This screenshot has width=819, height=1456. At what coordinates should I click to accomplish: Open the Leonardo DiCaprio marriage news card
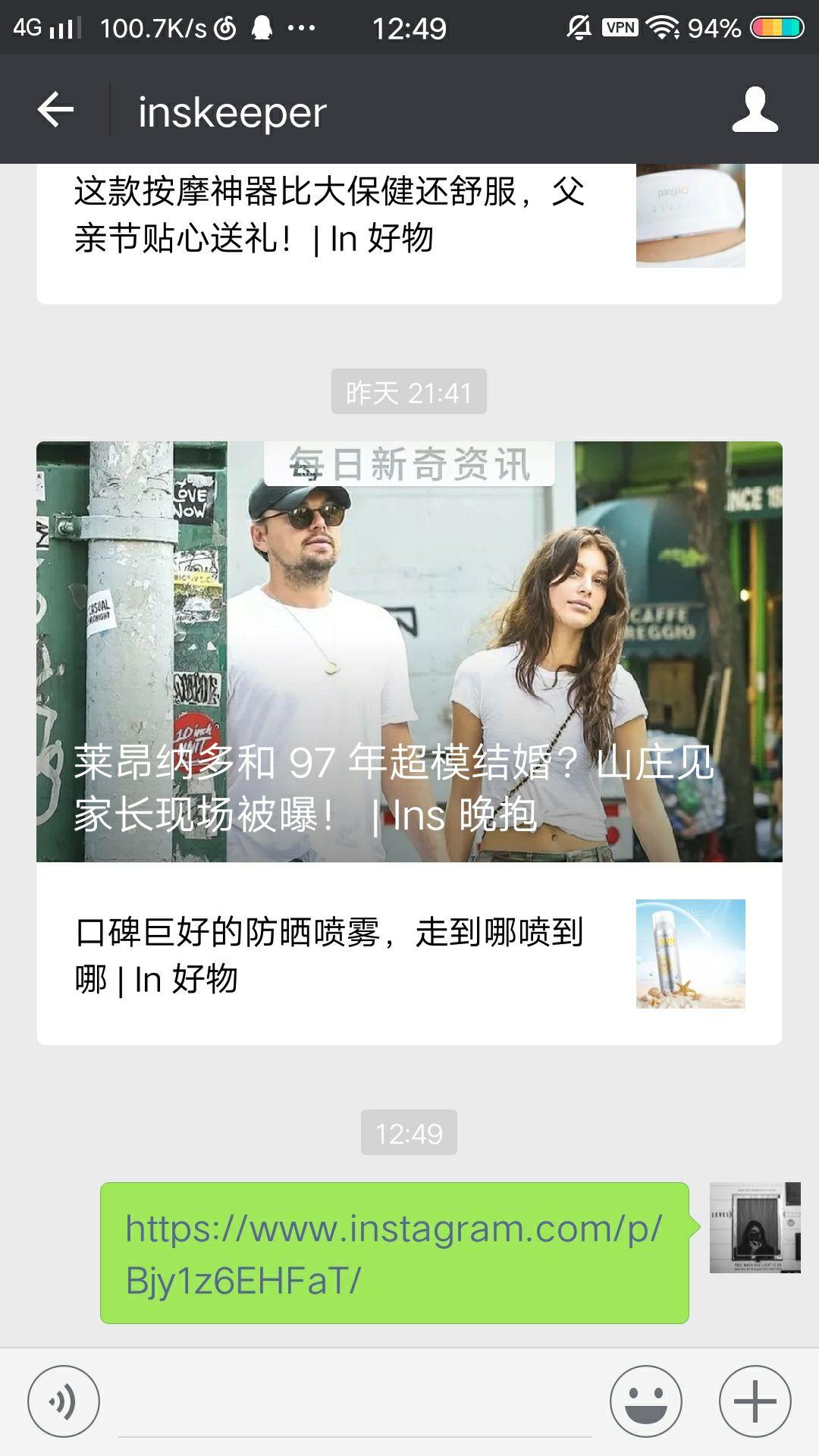coord(409,652)
